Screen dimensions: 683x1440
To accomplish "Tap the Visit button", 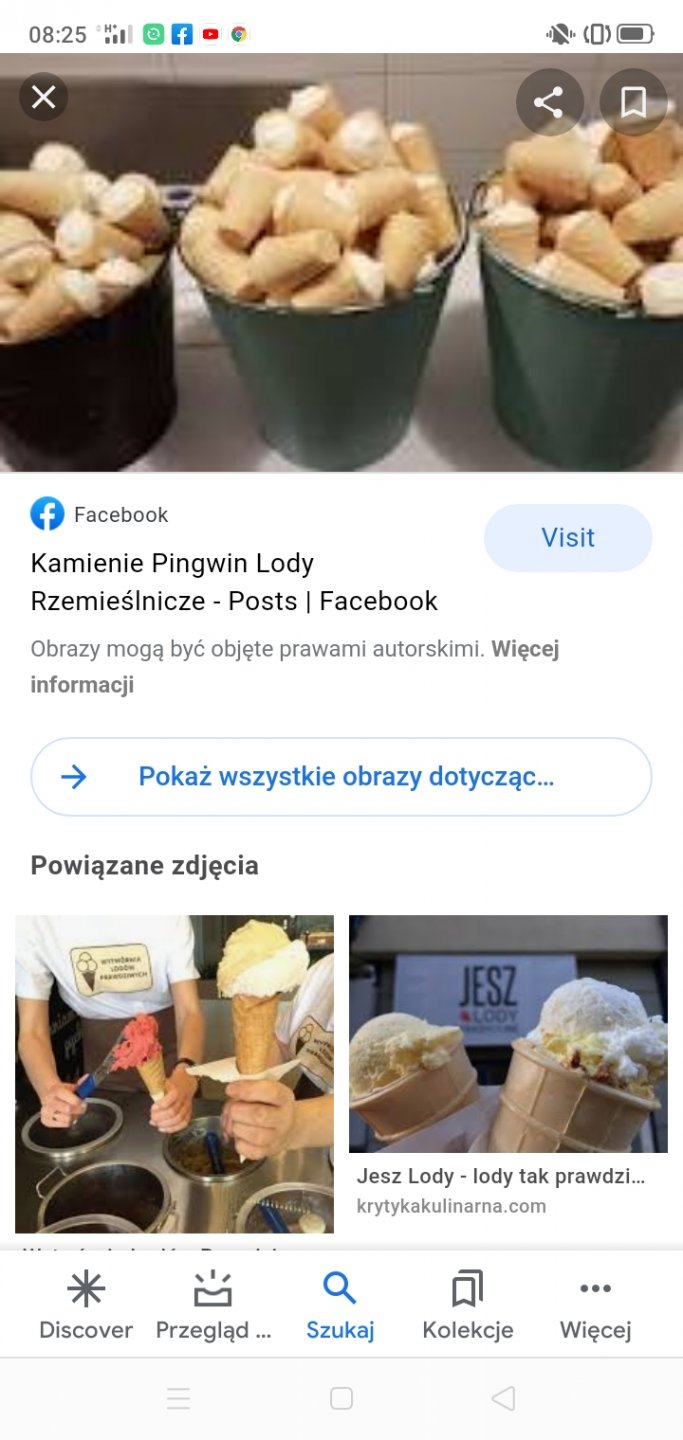I will 568,538.
